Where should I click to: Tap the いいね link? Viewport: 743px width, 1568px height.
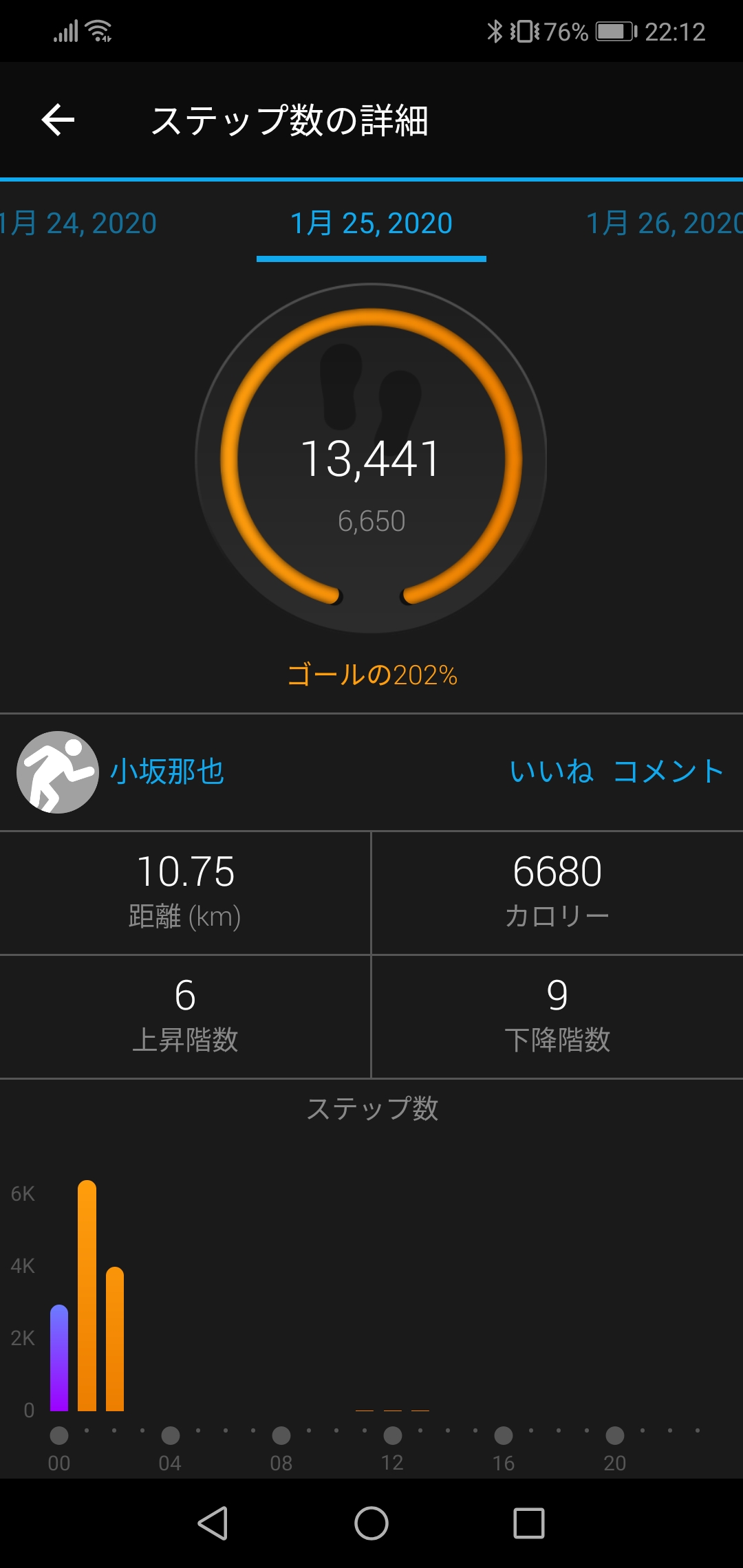551,772
